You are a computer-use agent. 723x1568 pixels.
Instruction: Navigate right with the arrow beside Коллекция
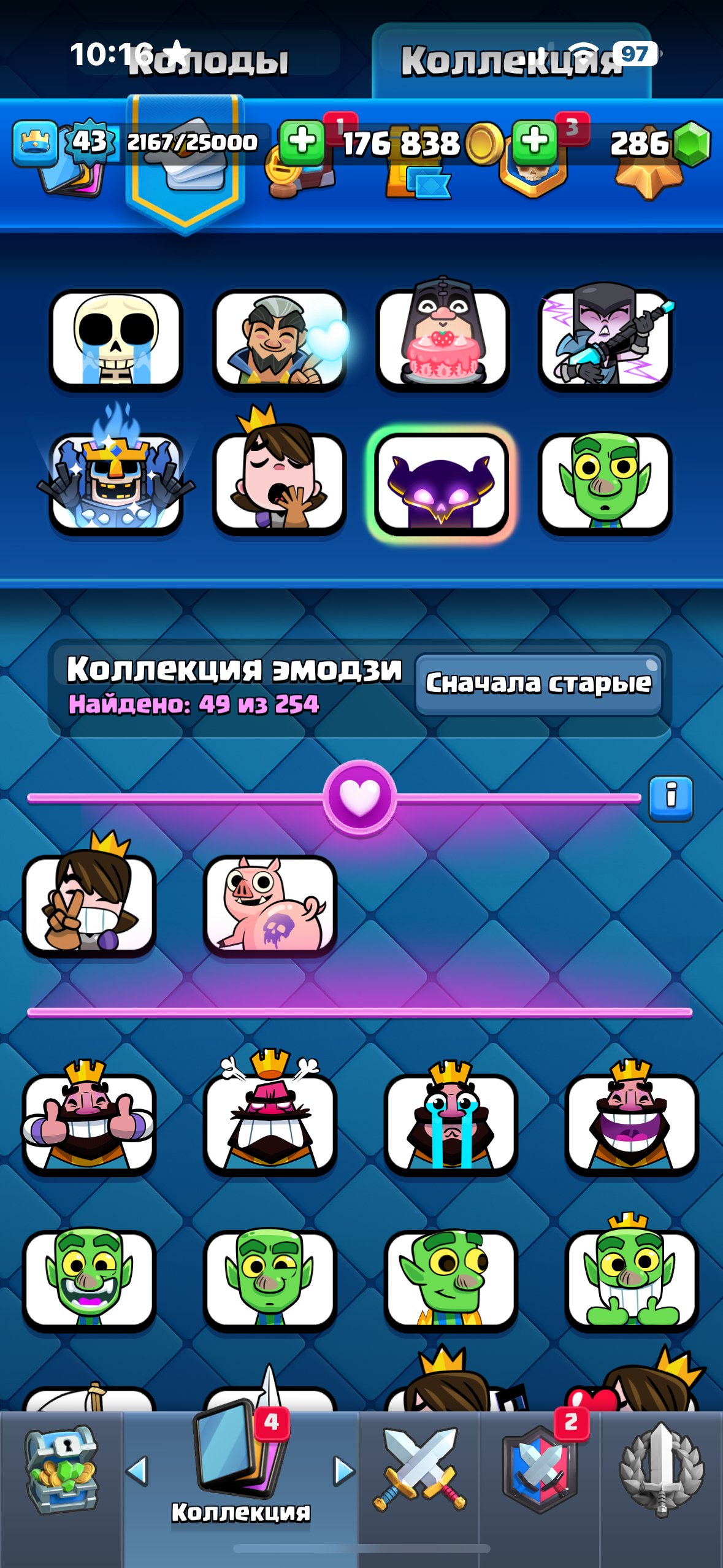[344, 1470]
